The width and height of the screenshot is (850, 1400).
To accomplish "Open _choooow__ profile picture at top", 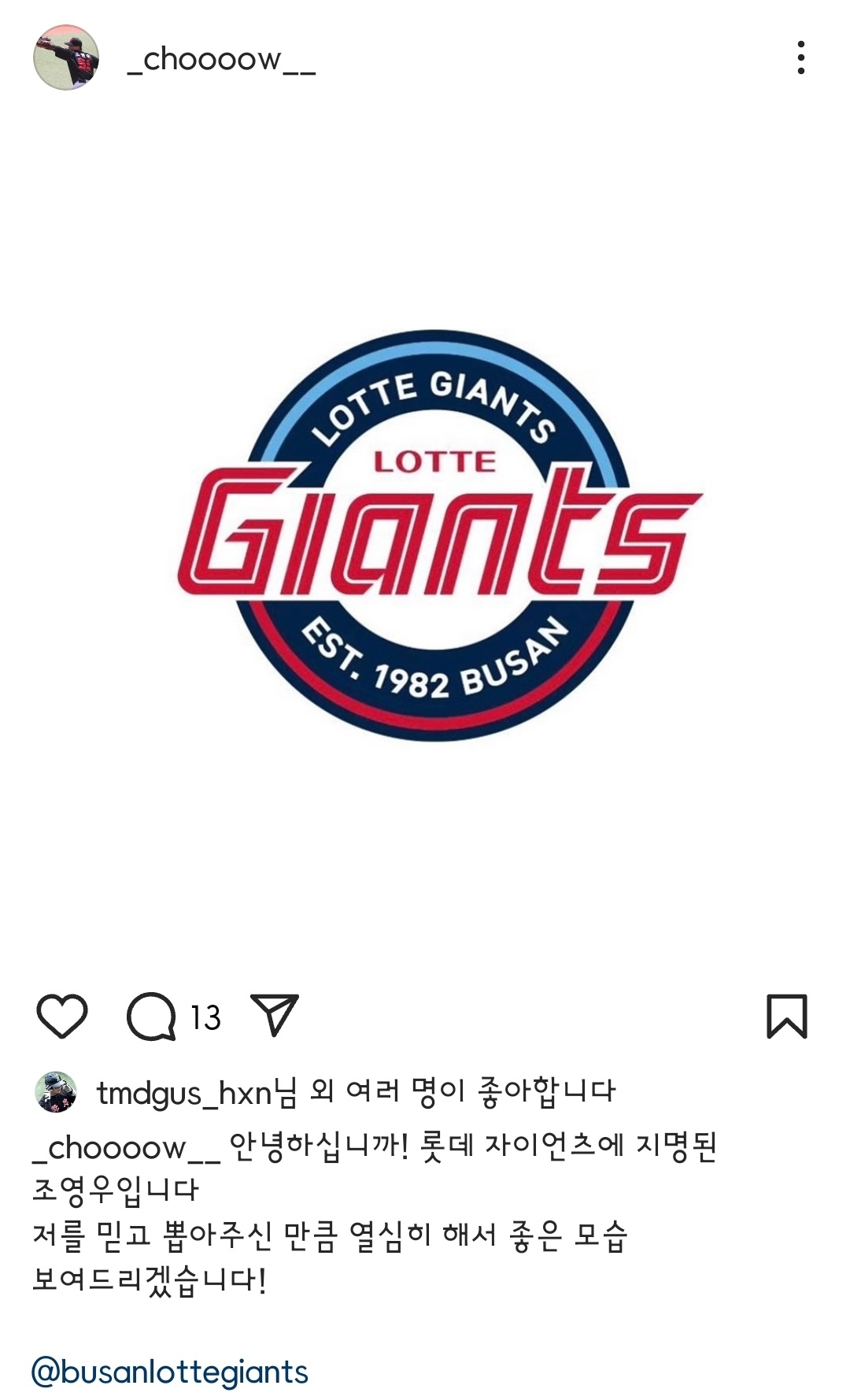I will pos(66,57).
